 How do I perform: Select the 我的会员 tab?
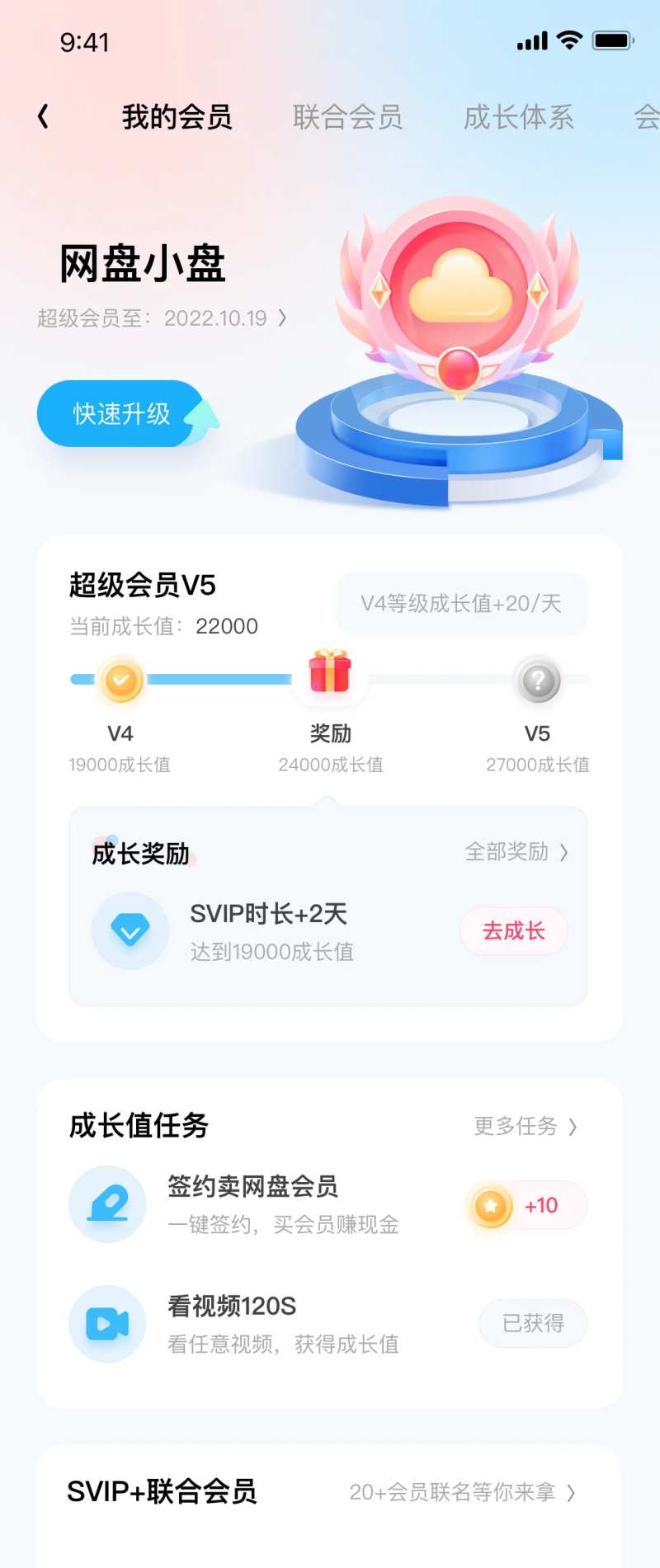pyautogui.click(x=177, y=117)
